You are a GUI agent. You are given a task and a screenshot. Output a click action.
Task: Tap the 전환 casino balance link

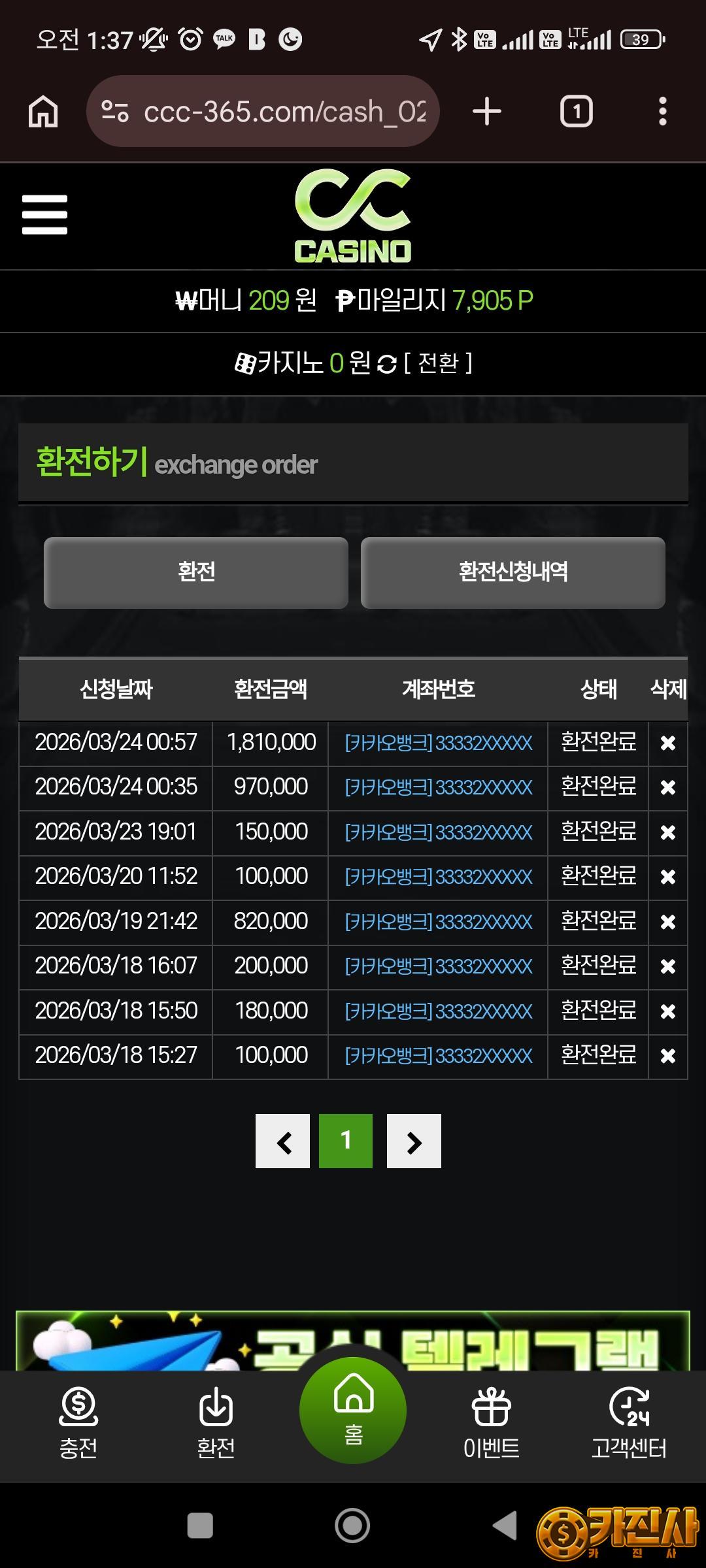pyautogui.click(x=438, y=363)
